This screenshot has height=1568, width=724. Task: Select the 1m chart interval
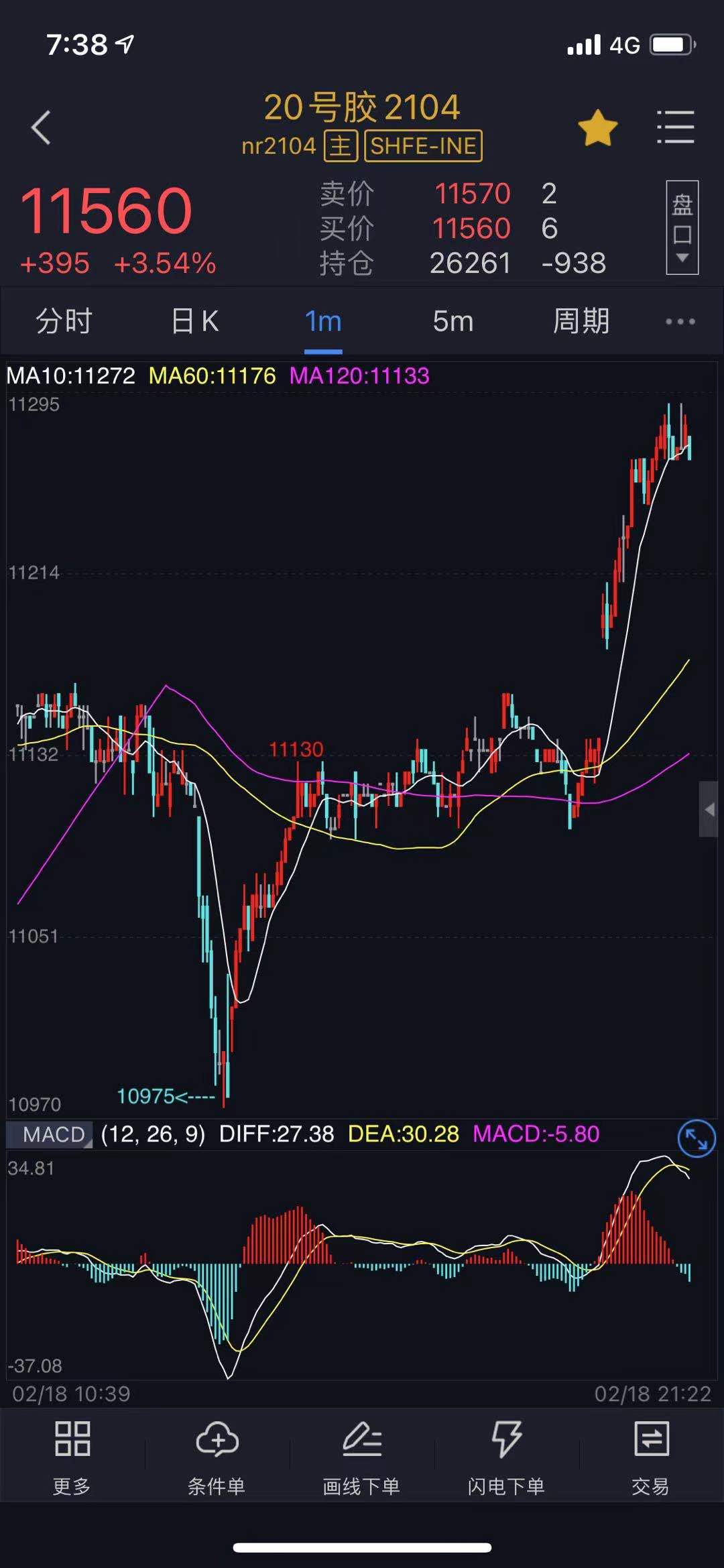tap(323, 321)
